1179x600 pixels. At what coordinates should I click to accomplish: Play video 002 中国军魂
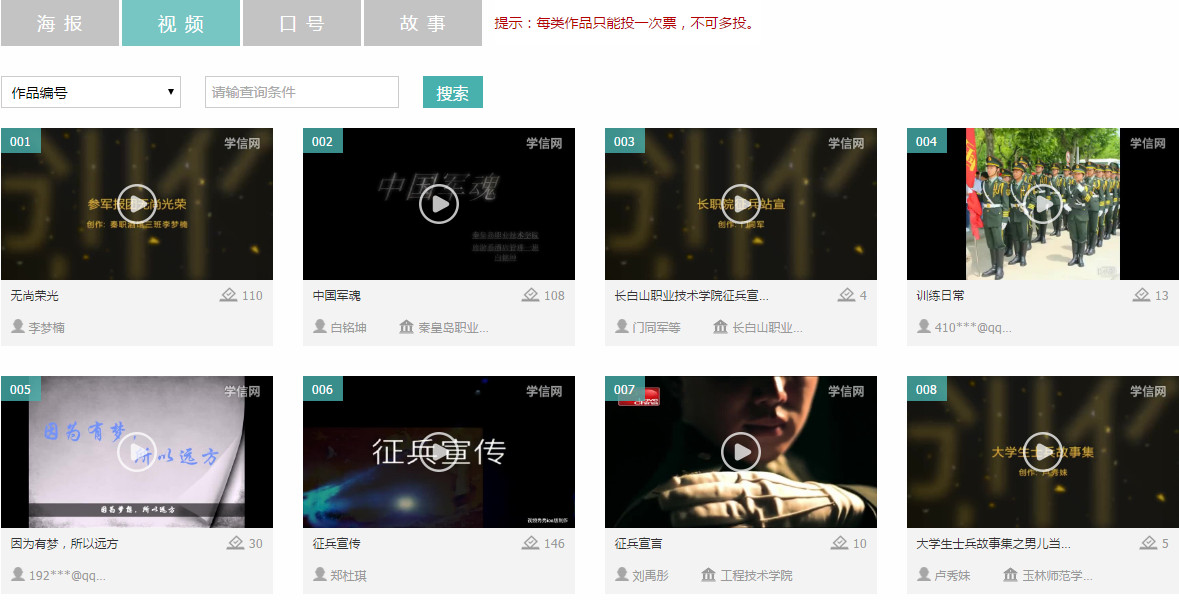click(x=439, y=204)
